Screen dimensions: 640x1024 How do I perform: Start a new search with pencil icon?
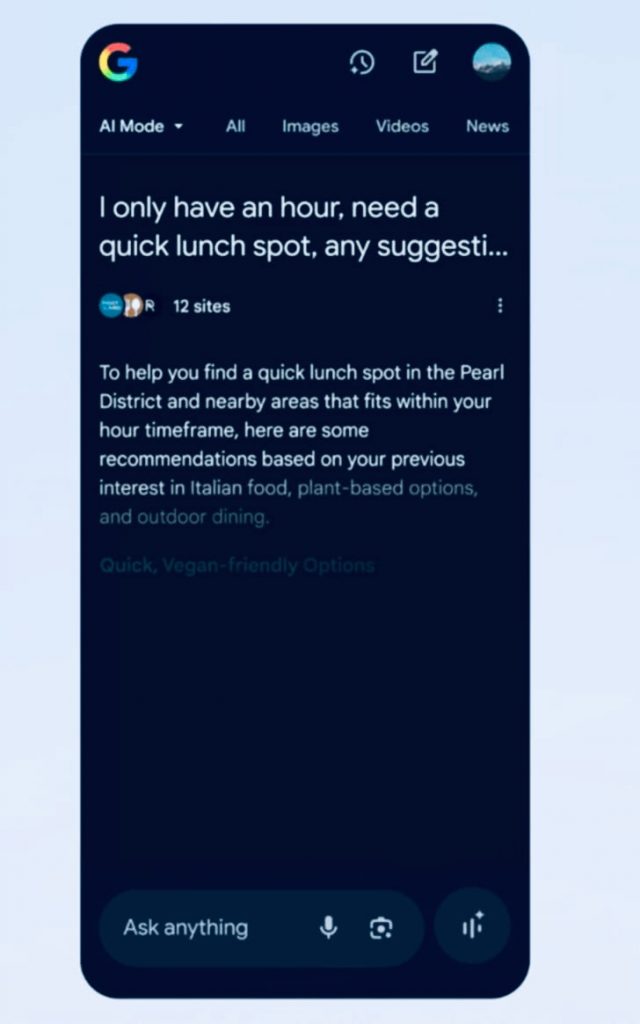click(x=425, y=62)
